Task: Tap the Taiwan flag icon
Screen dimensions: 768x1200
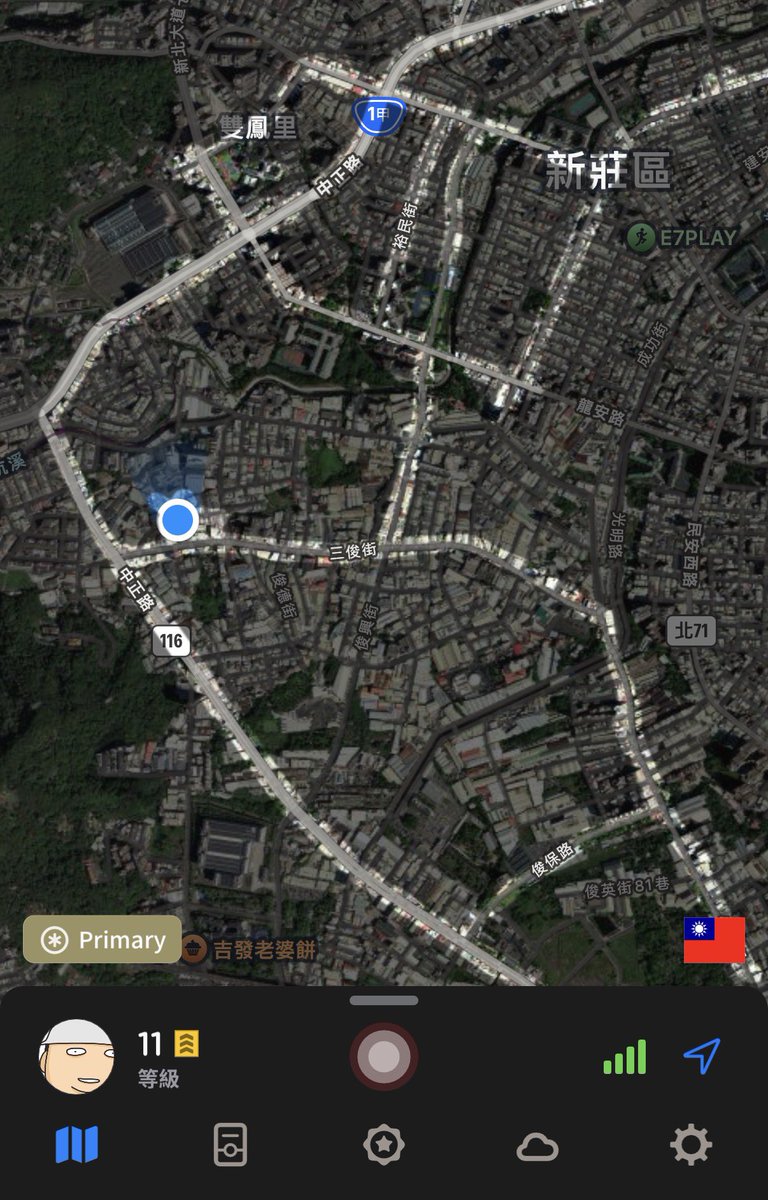Action: pyautogui.click(x=714, y=940)
